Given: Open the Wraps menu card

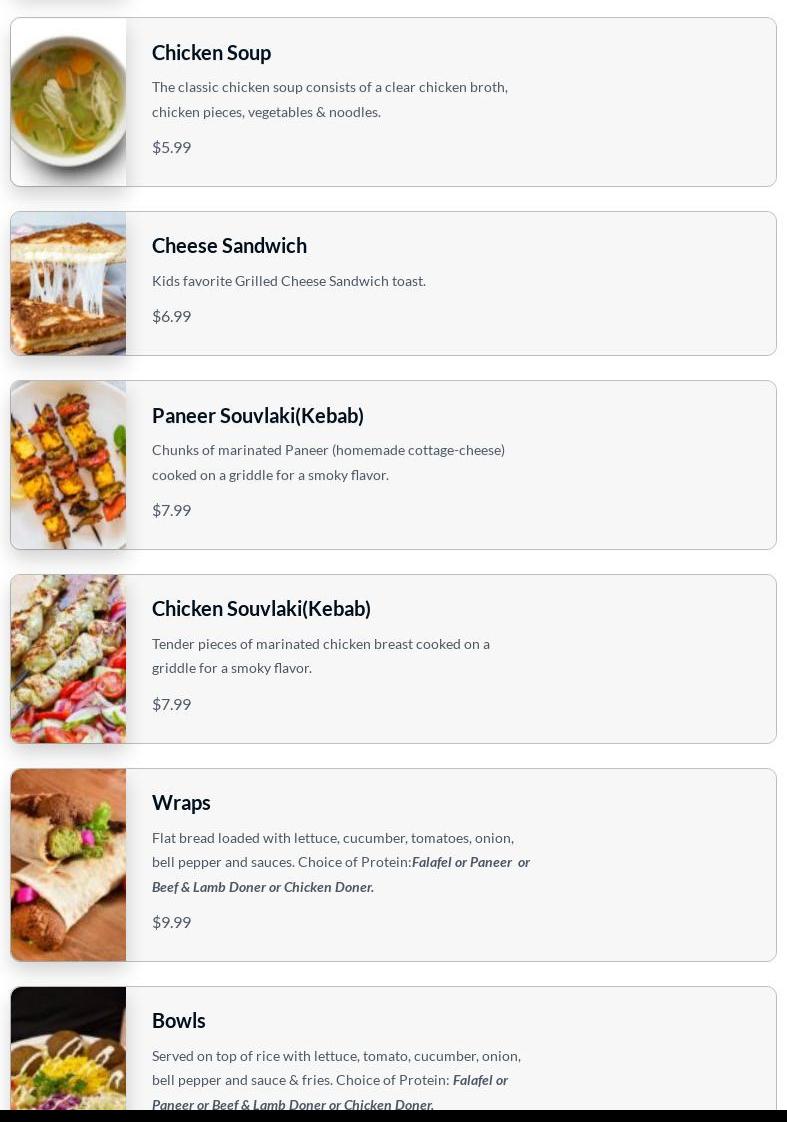Looking at the screenshot, I should tap(393, 865).
